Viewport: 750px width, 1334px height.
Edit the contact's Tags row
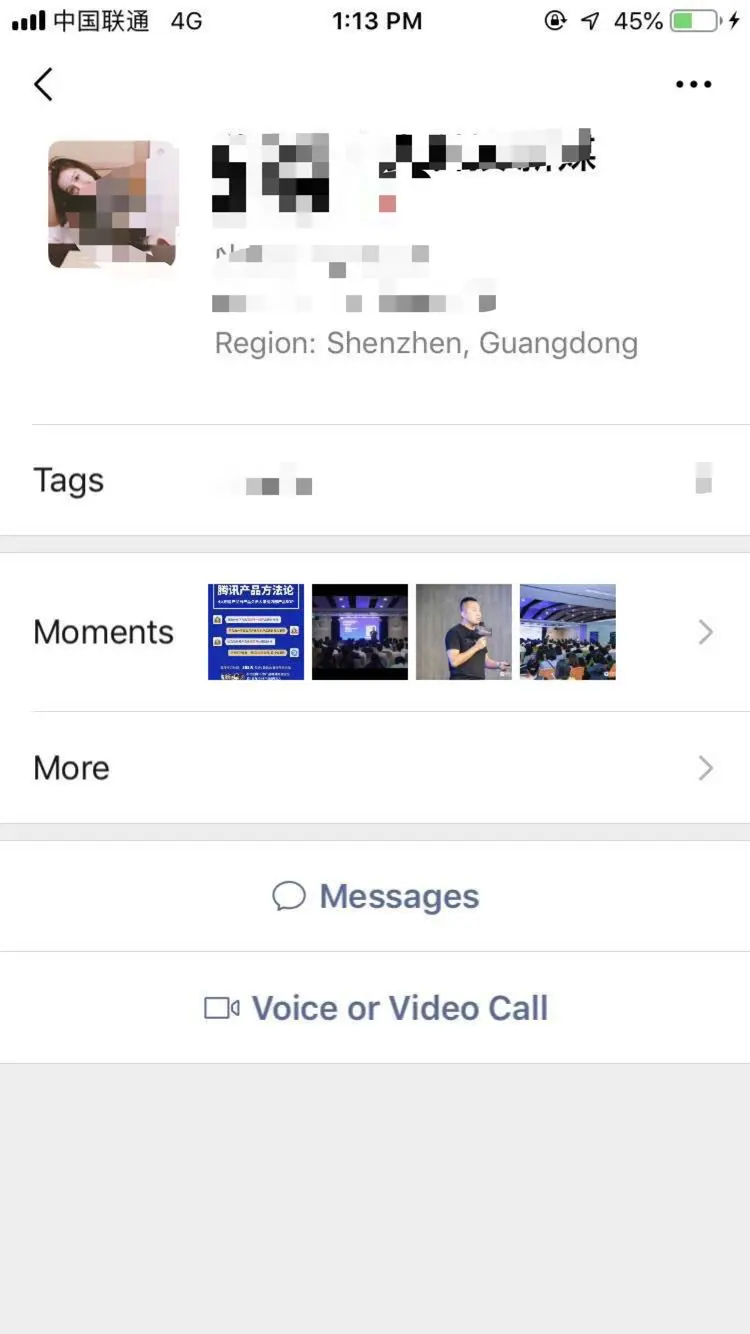375,481
